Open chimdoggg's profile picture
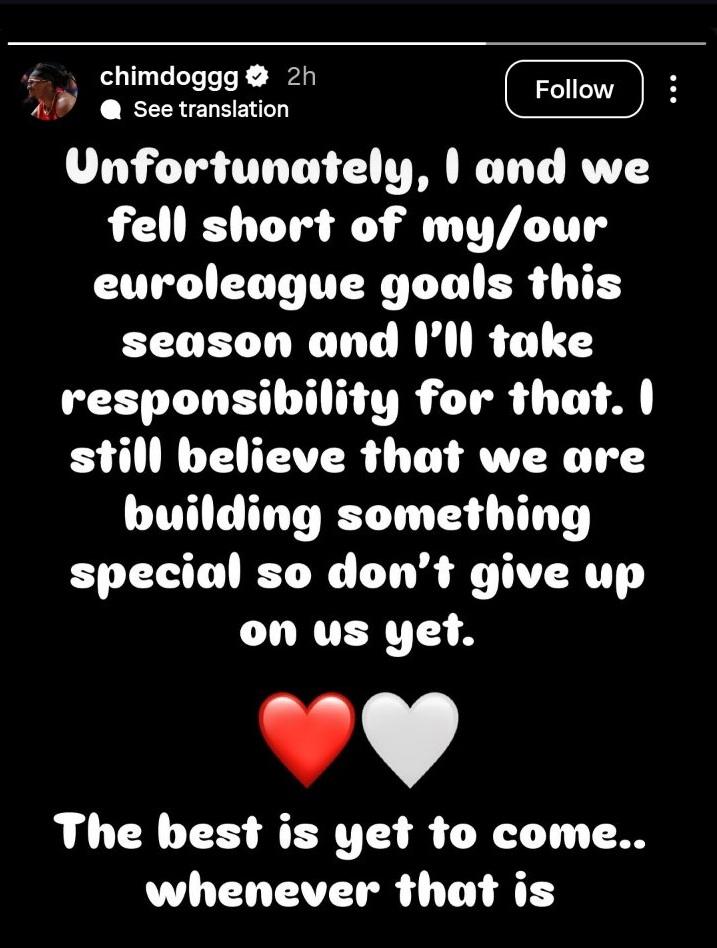 pyautogui.click(x=50, y=90)
